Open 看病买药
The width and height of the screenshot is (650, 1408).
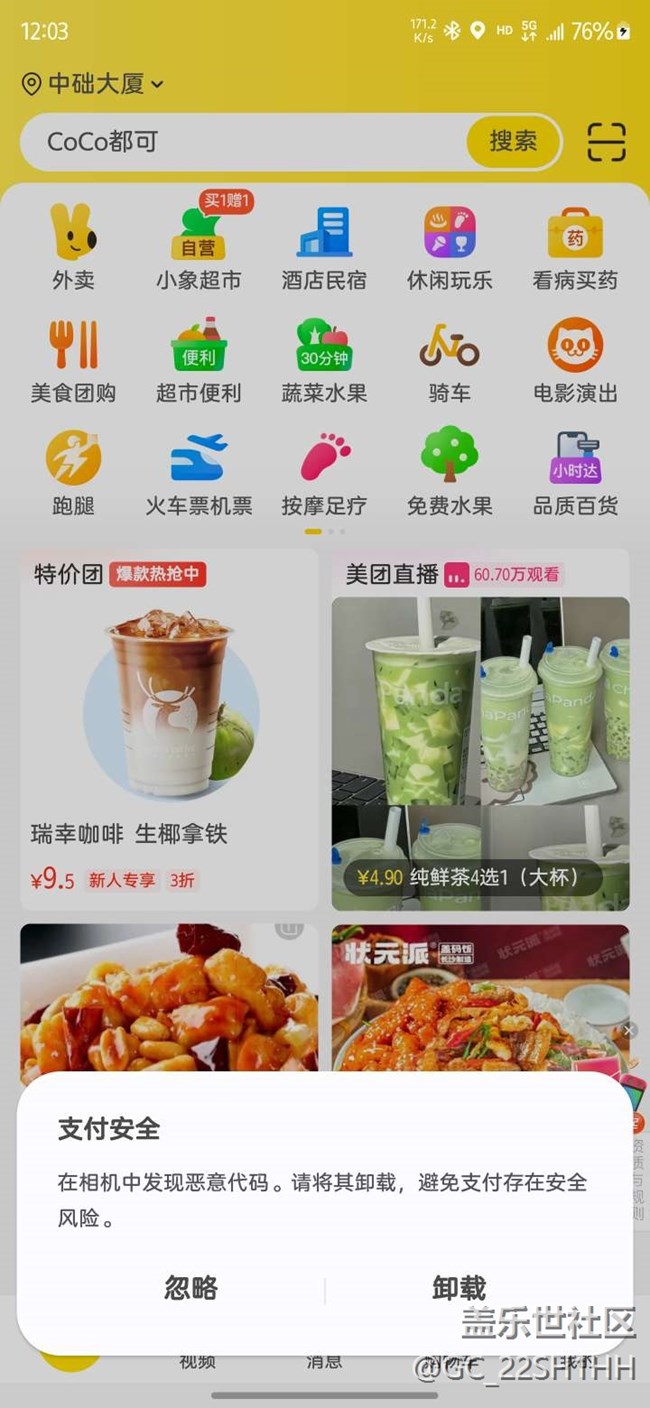(x=574, y=247)
